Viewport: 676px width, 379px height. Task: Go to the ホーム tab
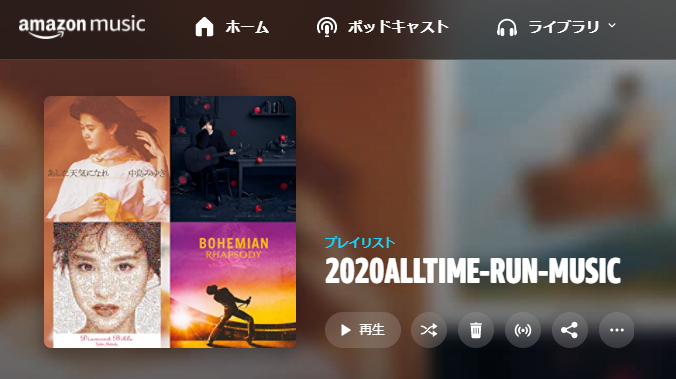pyautogui.click(x=232, y=27)
